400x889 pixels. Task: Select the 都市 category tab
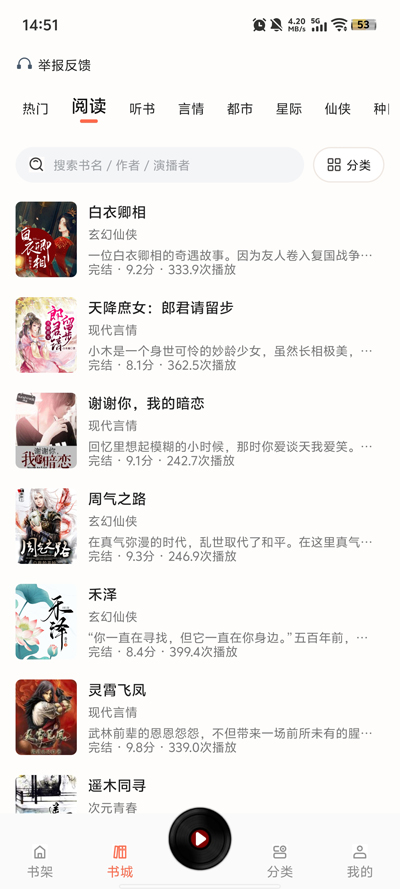point(240,108)
